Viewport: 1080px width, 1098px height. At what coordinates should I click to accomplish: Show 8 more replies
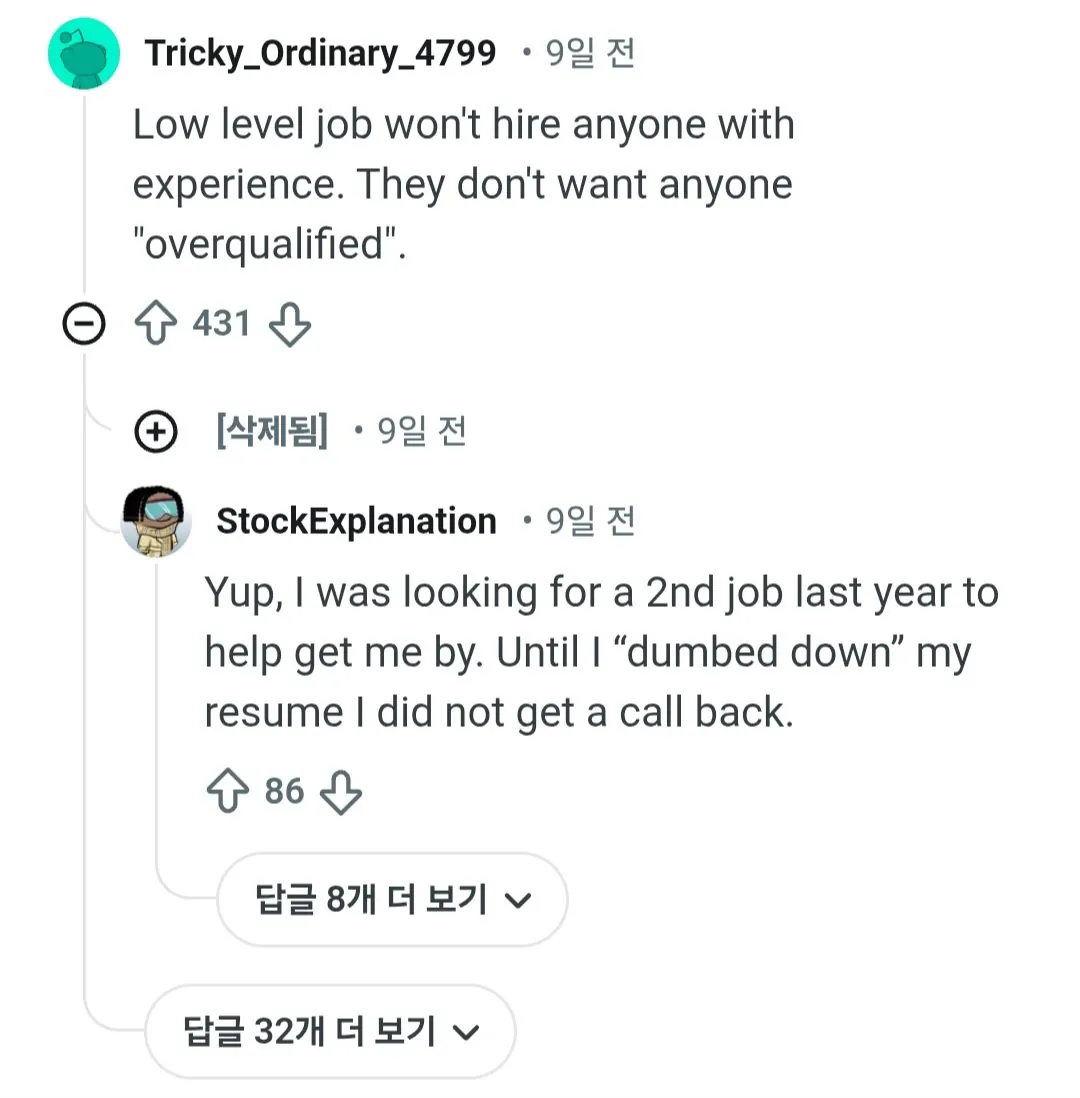click(391, 900)
